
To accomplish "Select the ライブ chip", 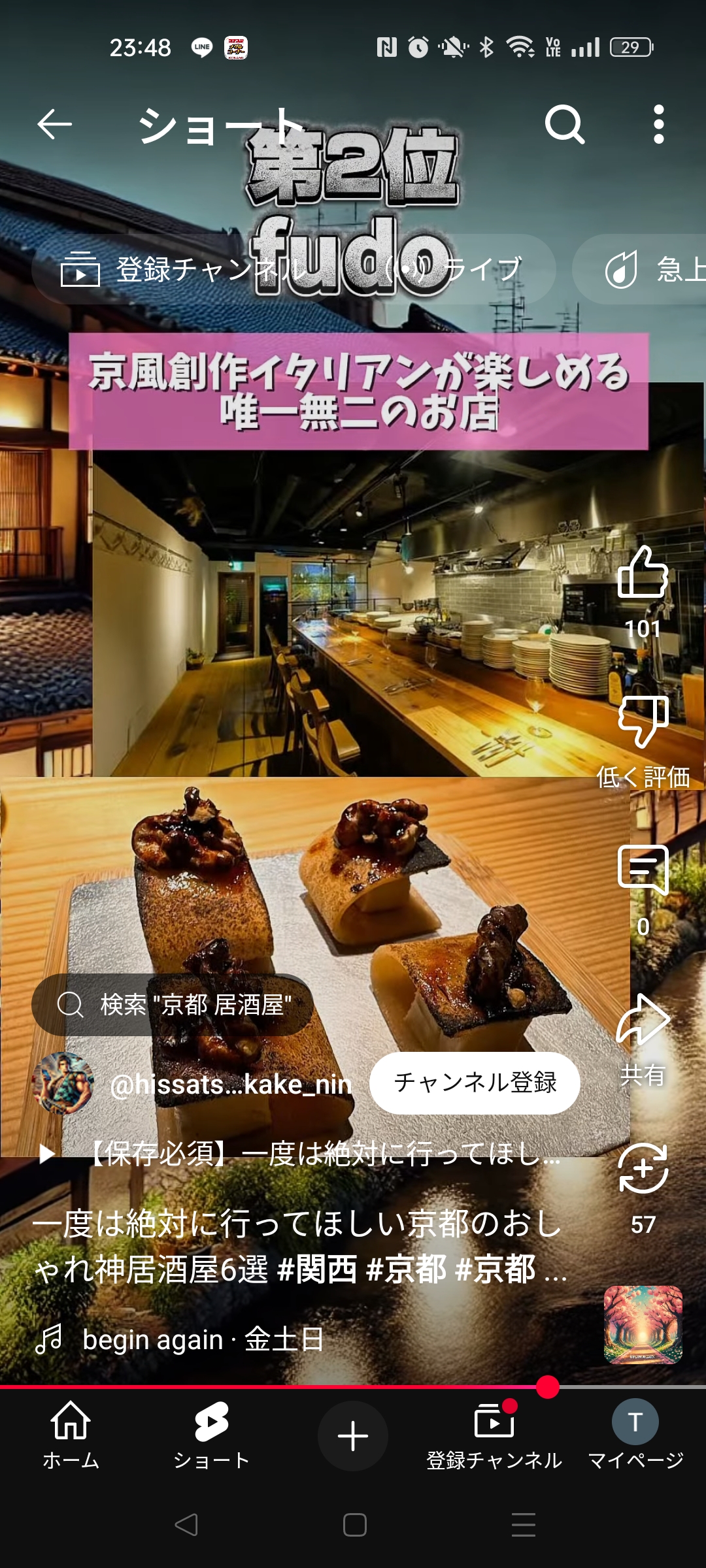I will [x=458, y=269].
